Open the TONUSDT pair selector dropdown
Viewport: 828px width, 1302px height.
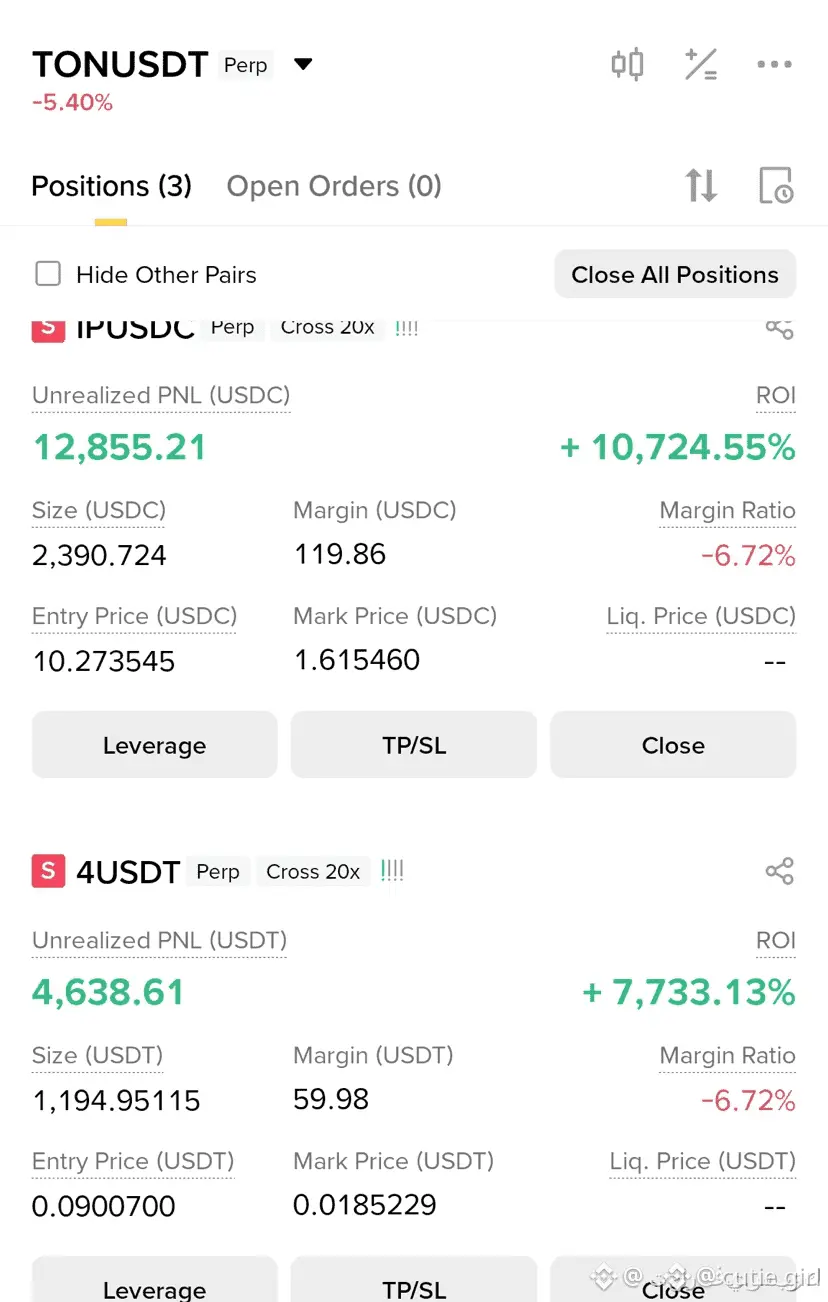pyautogui.click(x=302, y=65)
